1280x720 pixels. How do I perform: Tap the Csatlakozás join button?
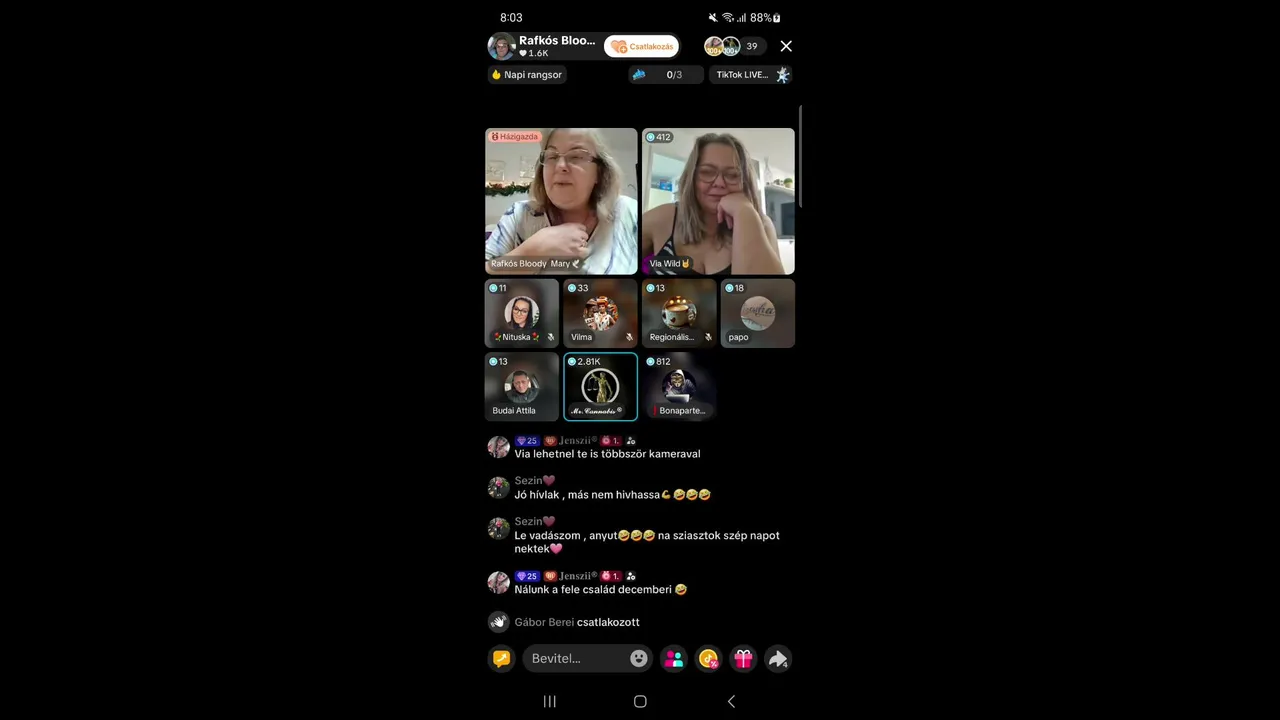coord(642,46)
